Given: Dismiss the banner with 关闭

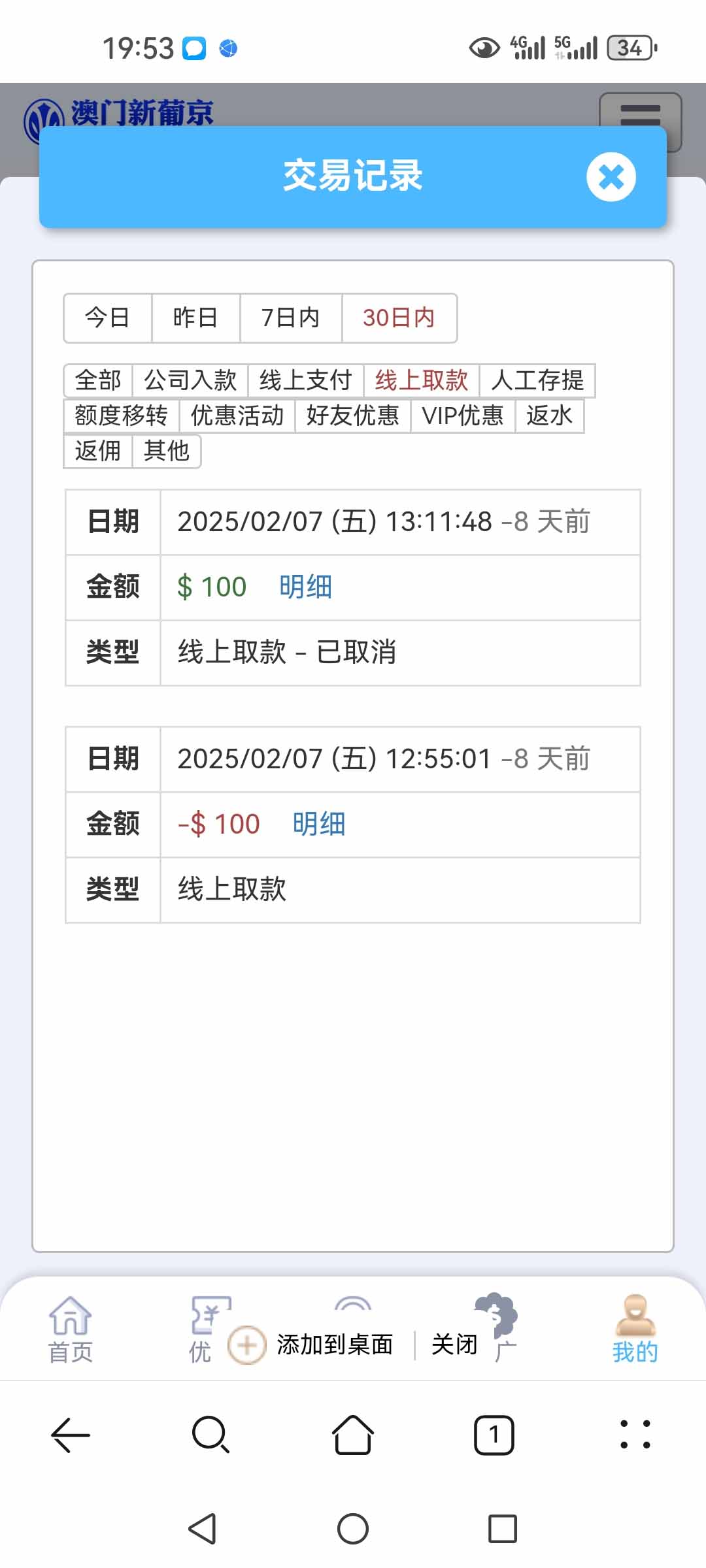Looking at the screenshot, I should pyautogui.click(x=454, y=1345).
